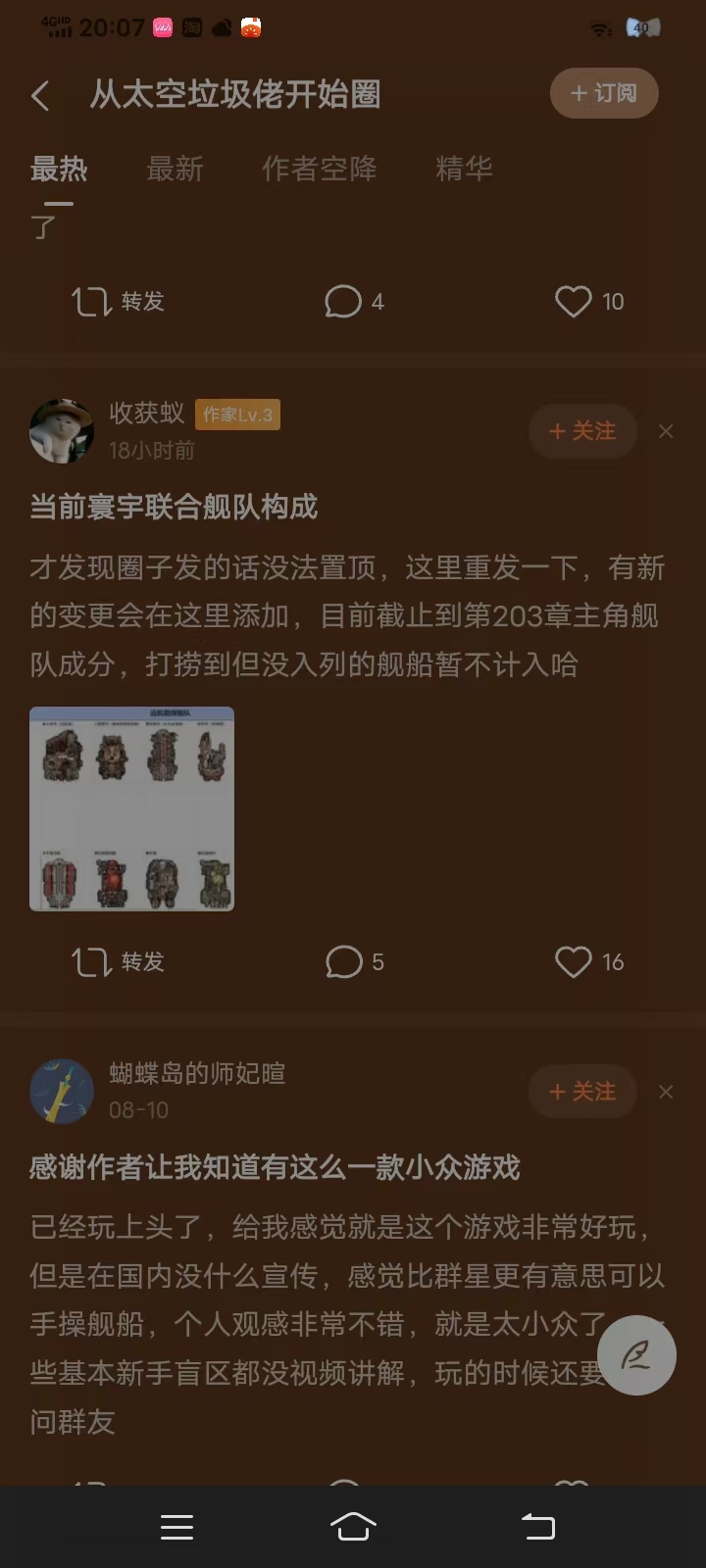
Task: Open the comment bubble showing 4 replies
Action: coord(342,302)
